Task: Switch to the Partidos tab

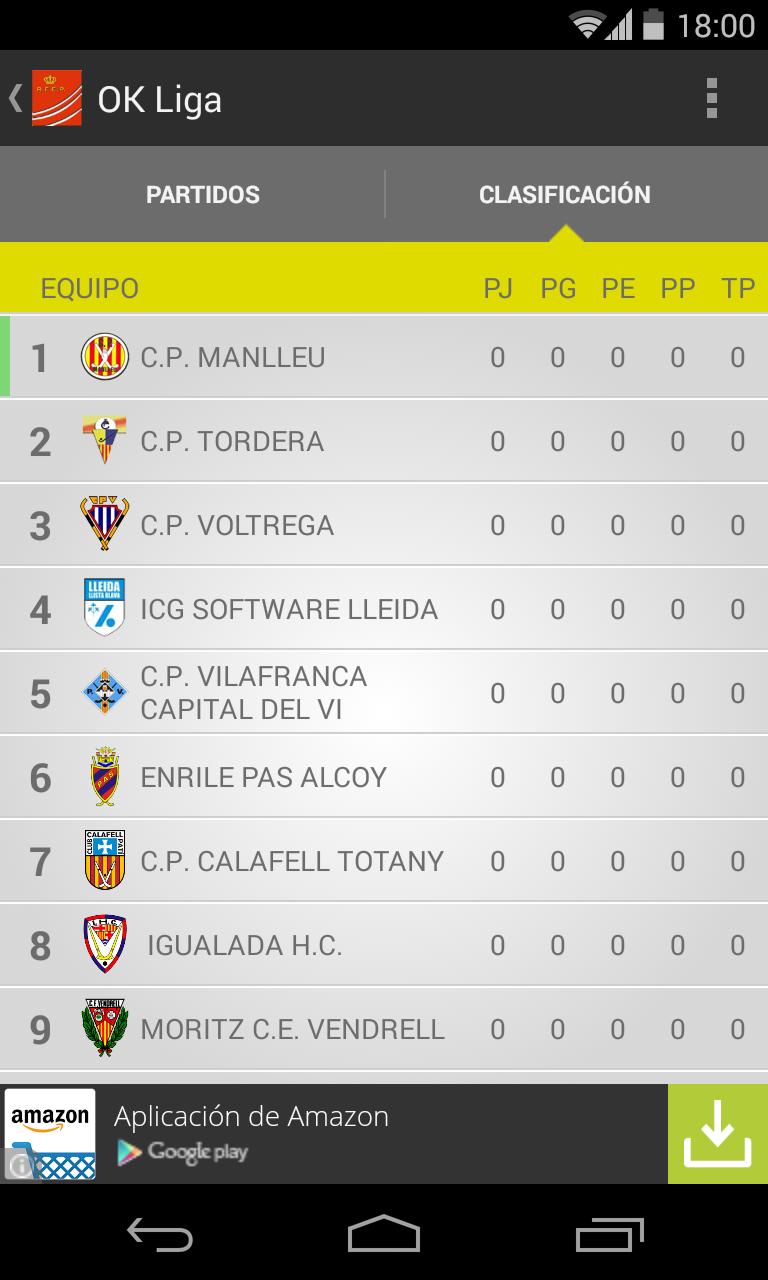Action: 203,194
